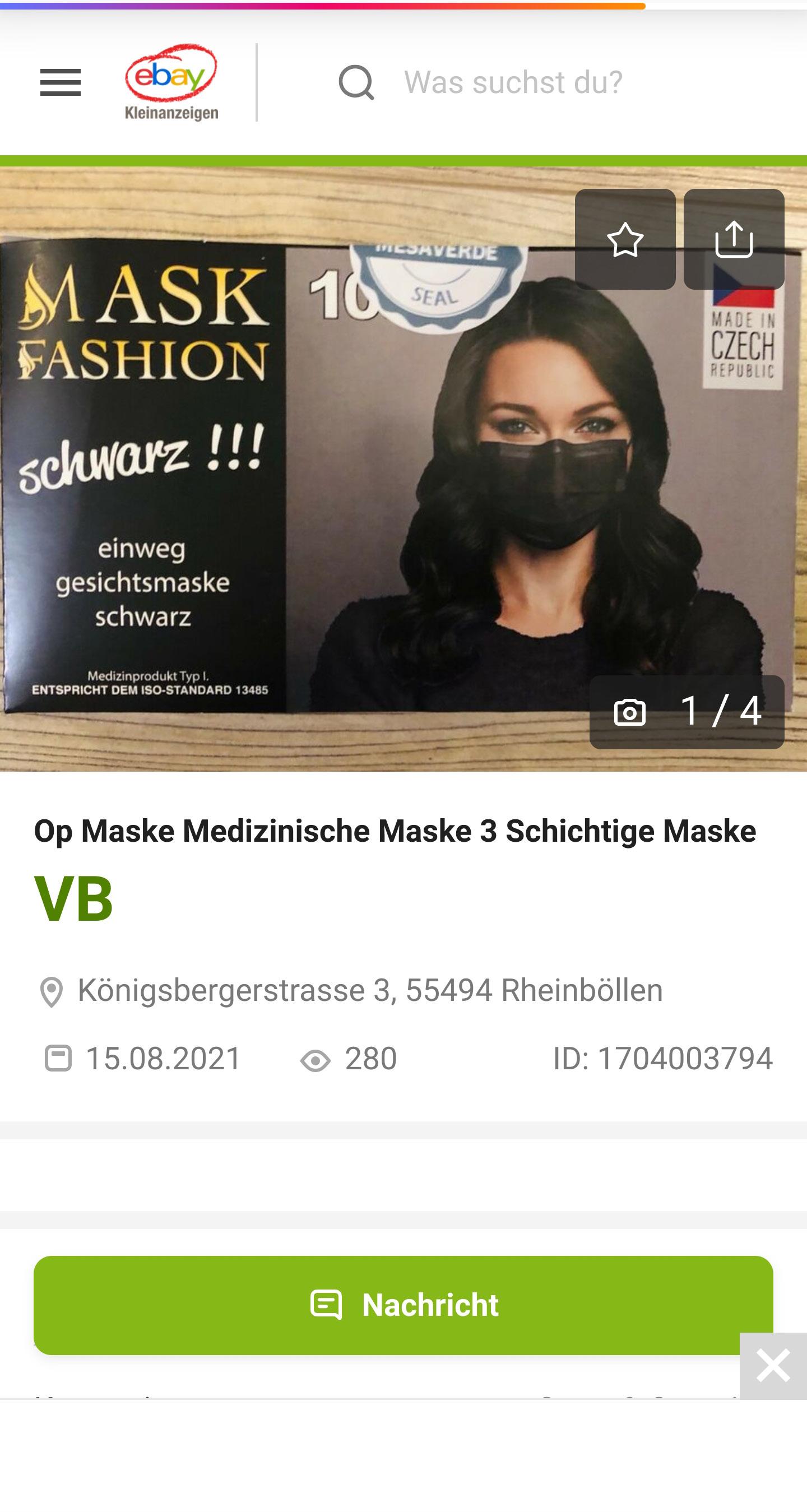The height and width of the screenshot is (1512, 807).
Task: Open the mask product photo gallery
Action: [x=403, y=469]
